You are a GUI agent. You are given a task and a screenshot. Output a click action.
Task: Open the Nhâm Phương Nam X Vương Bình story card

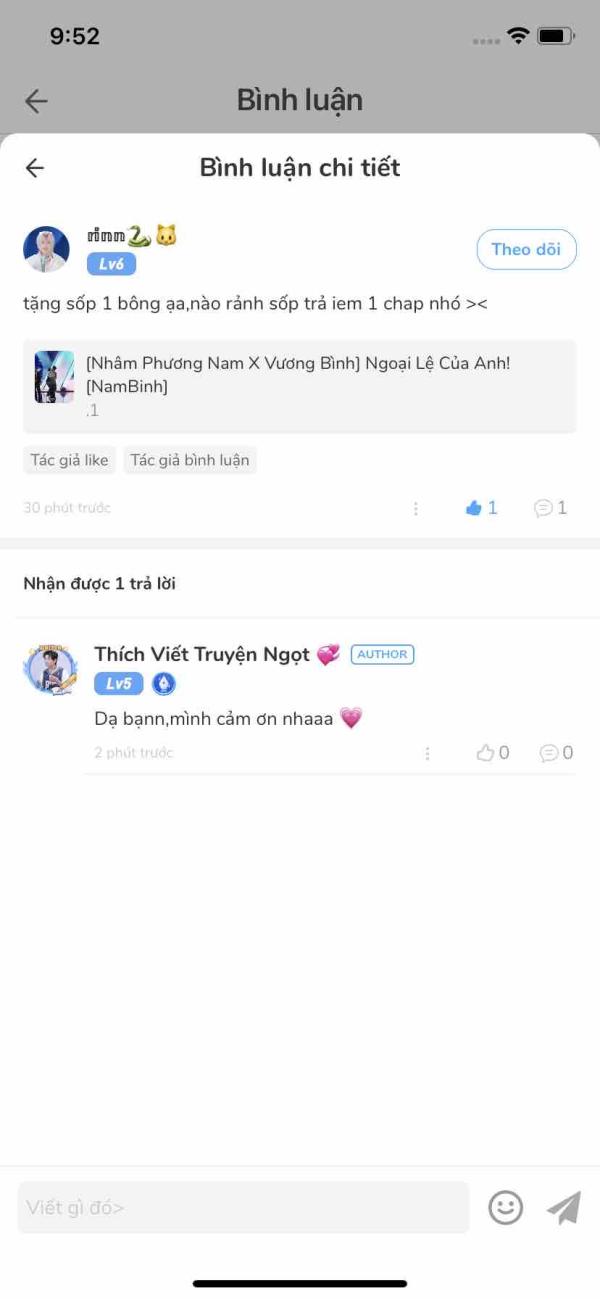coord(300,386)
